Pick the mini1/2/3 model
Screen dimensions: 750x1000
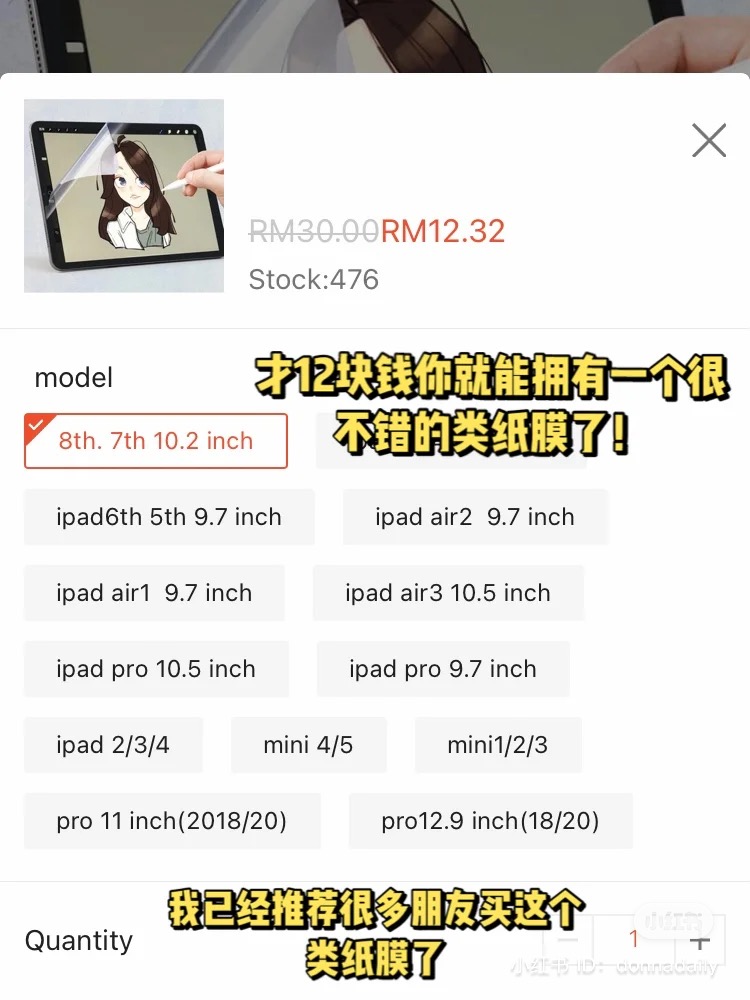tap(497, 745)
